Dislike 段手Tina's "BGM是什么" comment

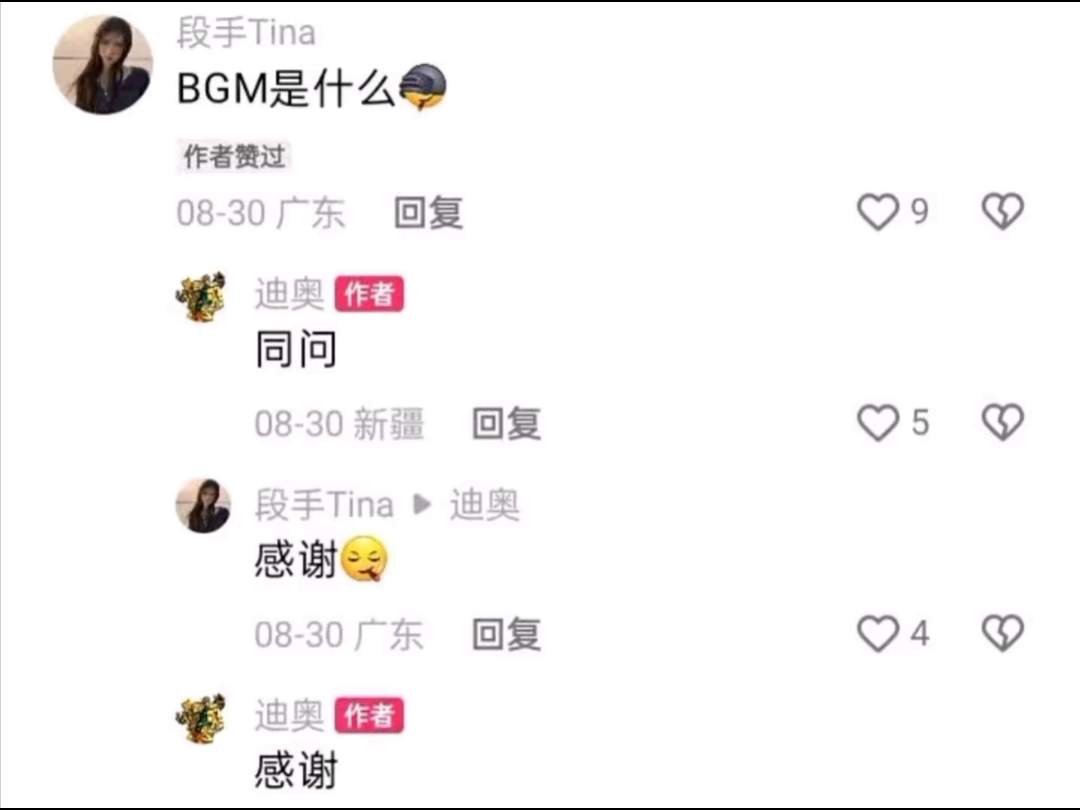tap(1002, 212)
